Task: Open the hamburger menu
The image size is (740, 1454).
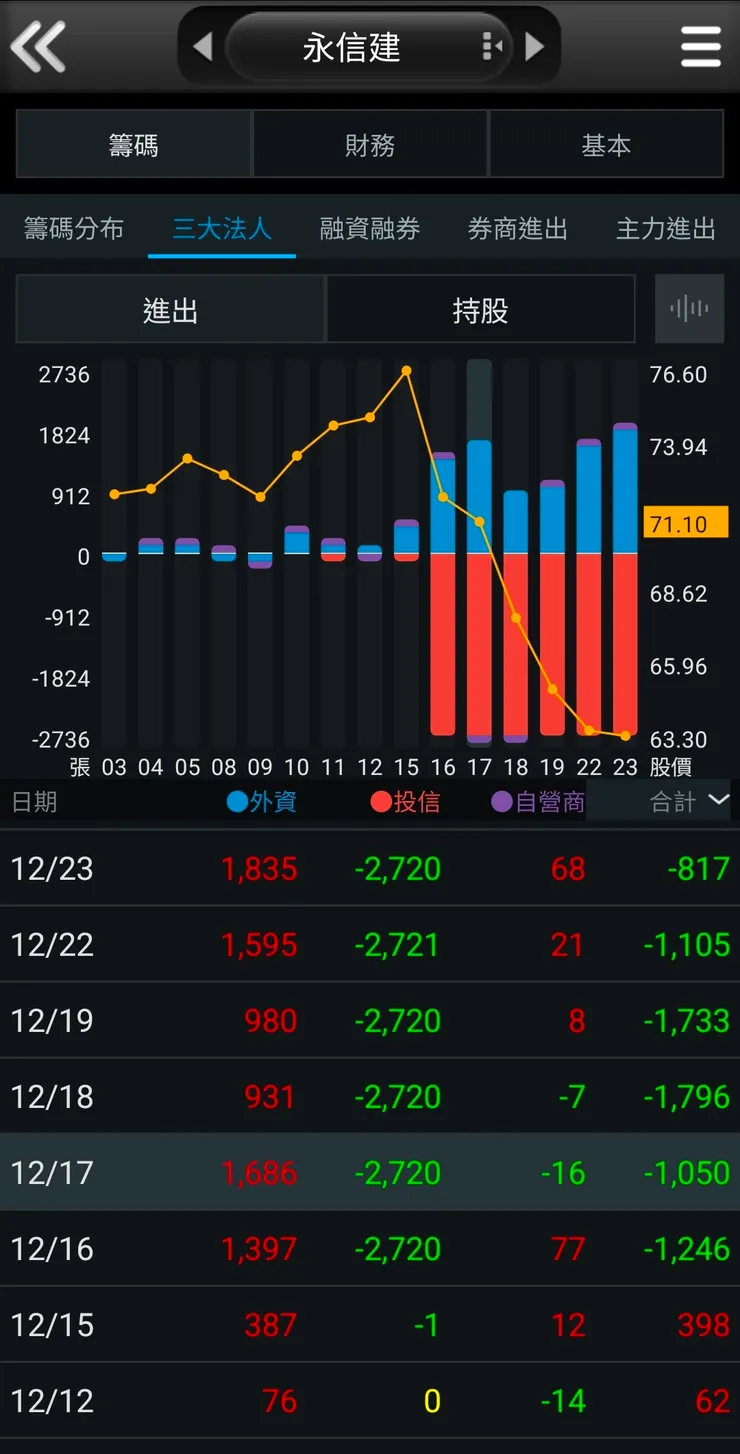Action: (700, 47)
